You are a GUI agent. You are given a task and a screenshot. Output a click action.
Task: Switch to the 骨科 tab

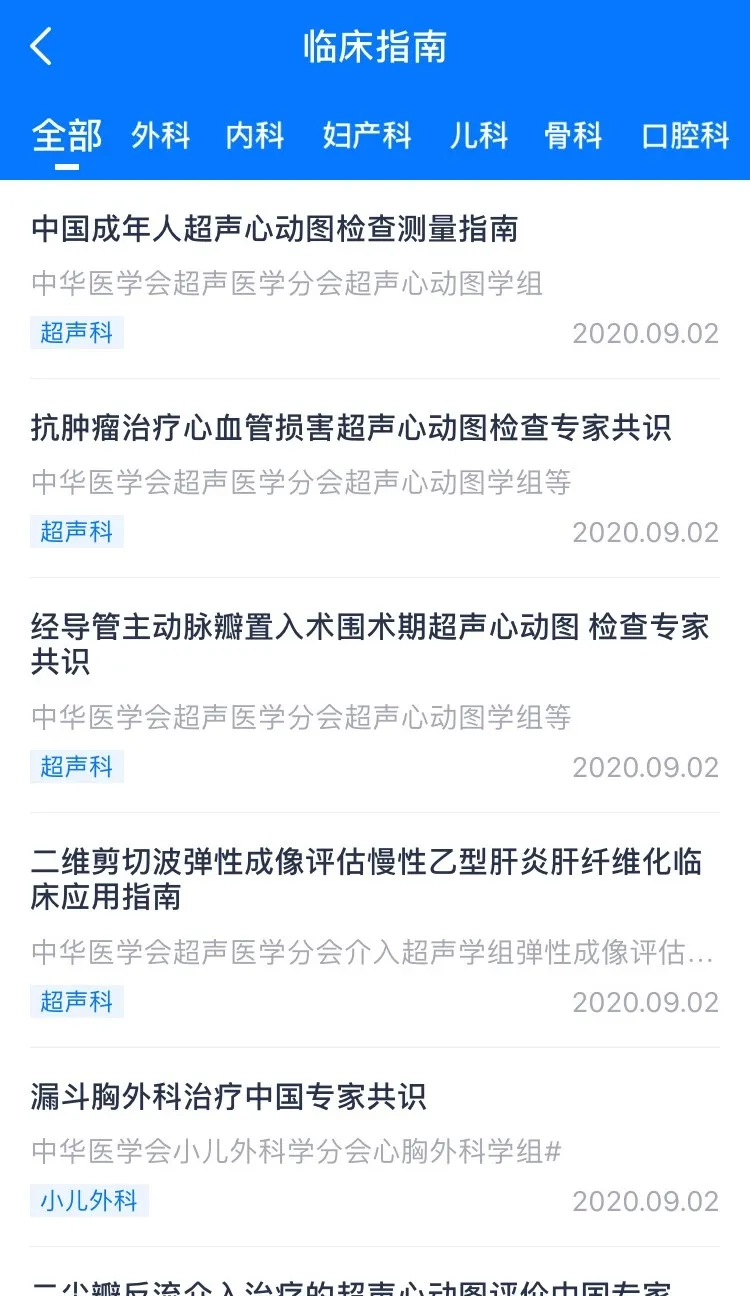[573, 136]
